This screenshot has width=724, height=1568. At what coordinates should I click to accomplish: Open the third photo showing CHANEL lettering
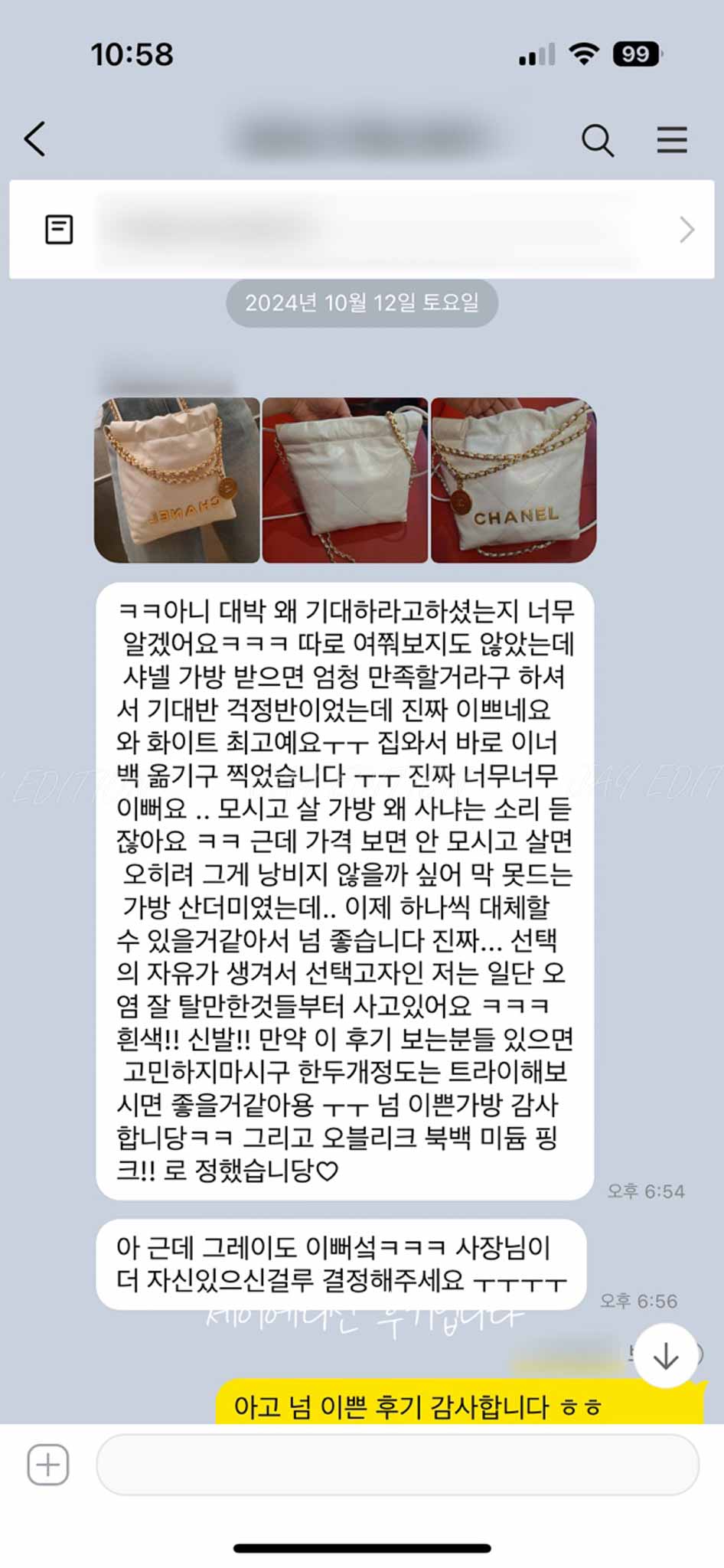tap(514, 480)
